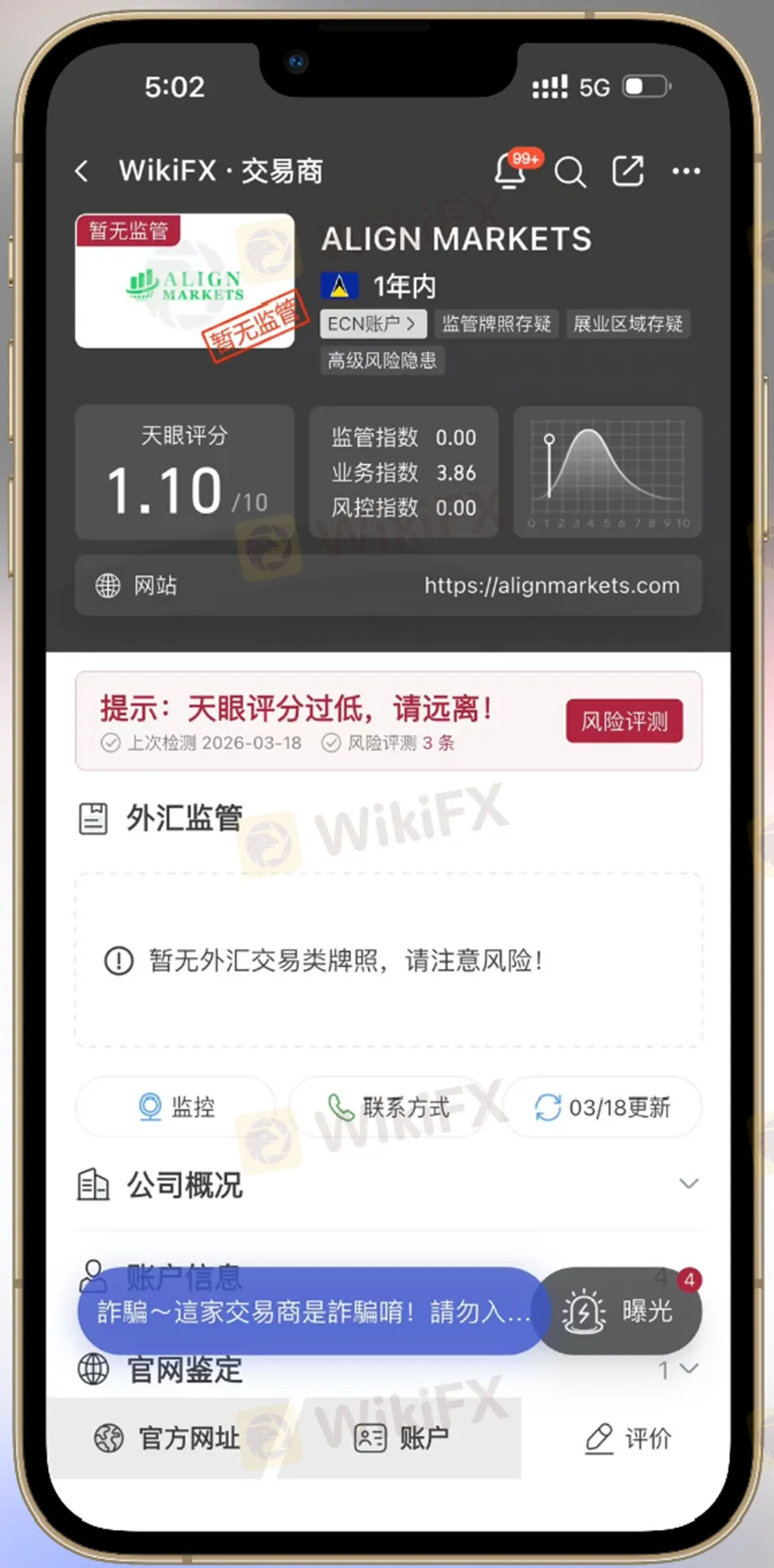Share this broker page
The width and height of the screenshot is (774, 1568).
[x=627, y=171]
